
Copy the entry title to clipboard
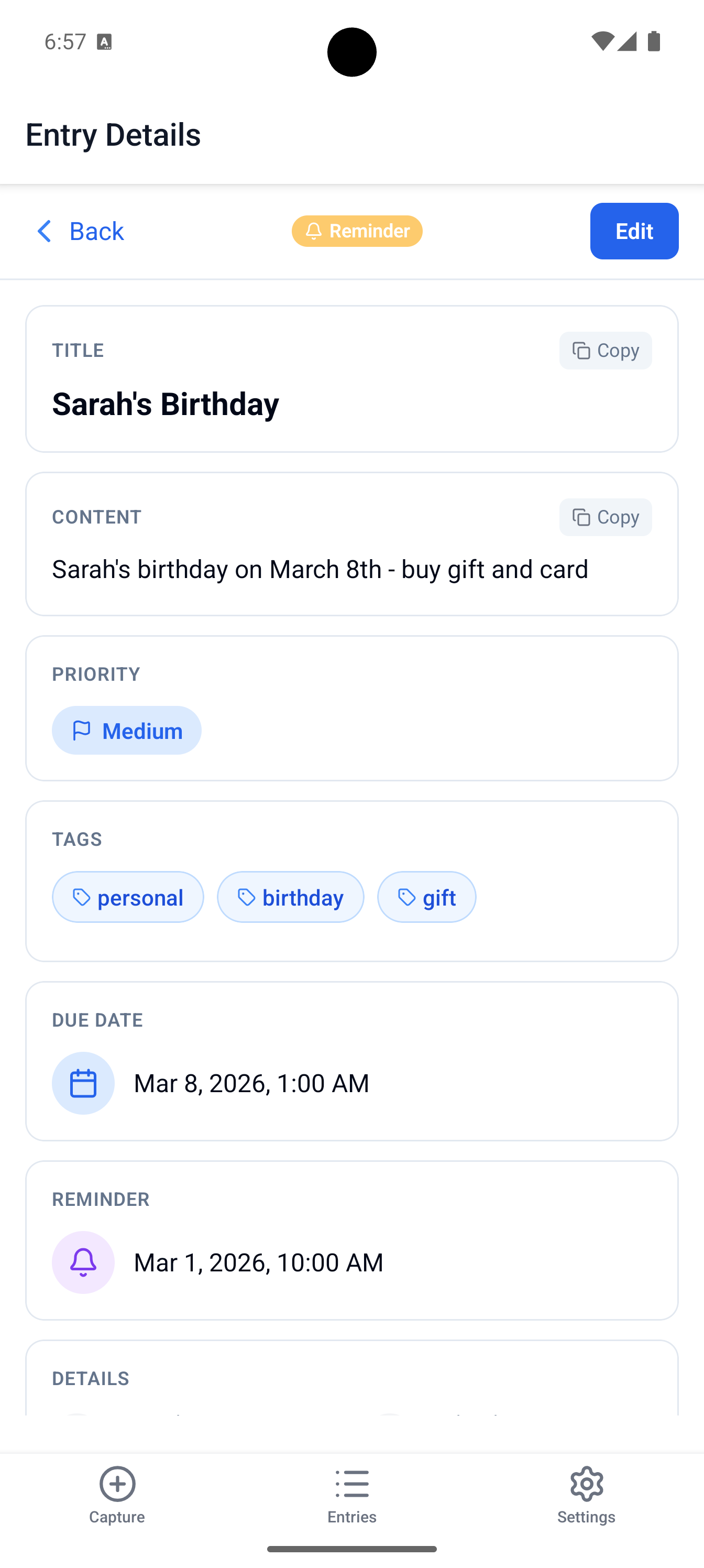pyautogui.click(x=605, y=351)
